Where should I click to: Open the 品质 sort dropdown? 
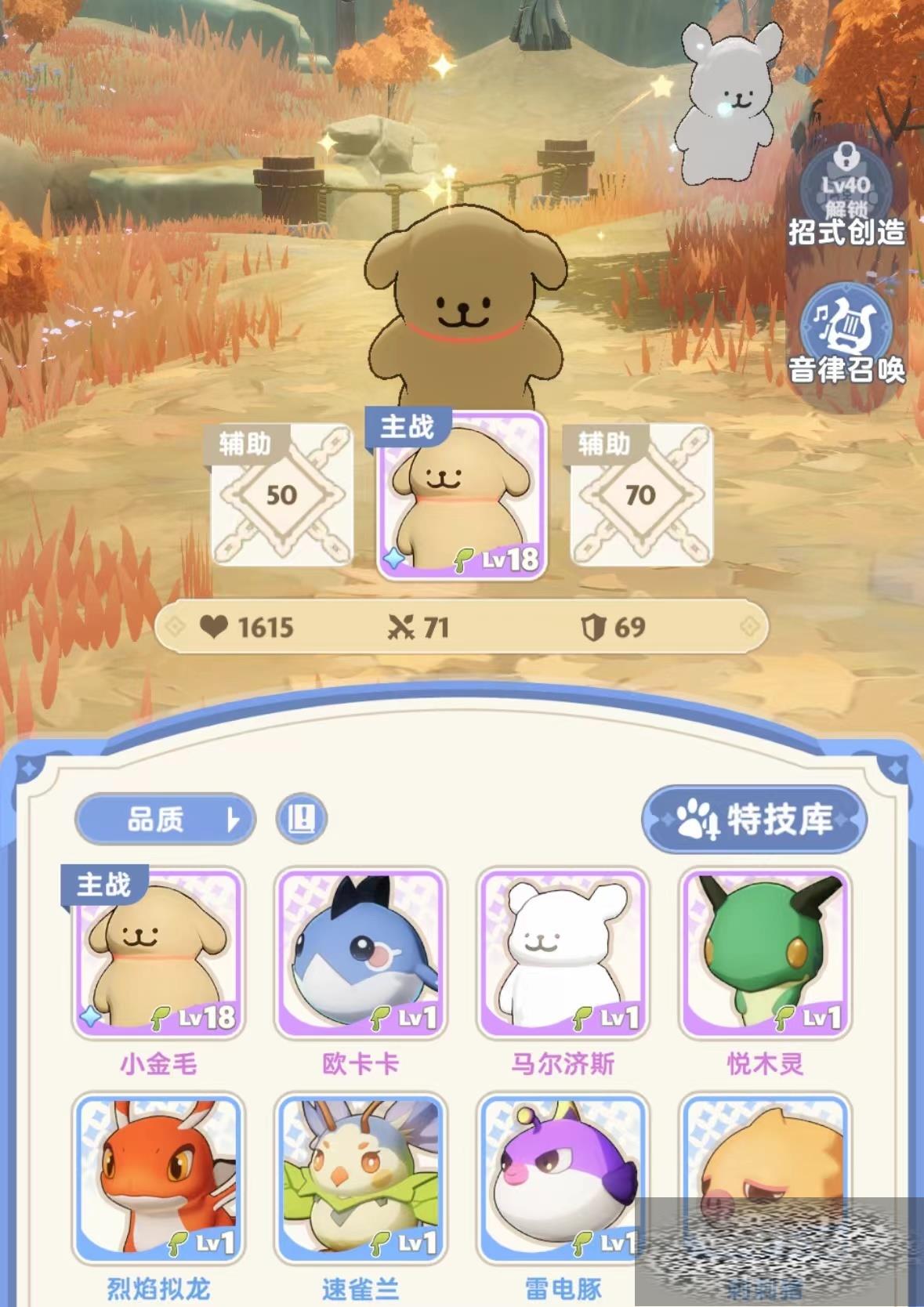click(x=165, y=820)
